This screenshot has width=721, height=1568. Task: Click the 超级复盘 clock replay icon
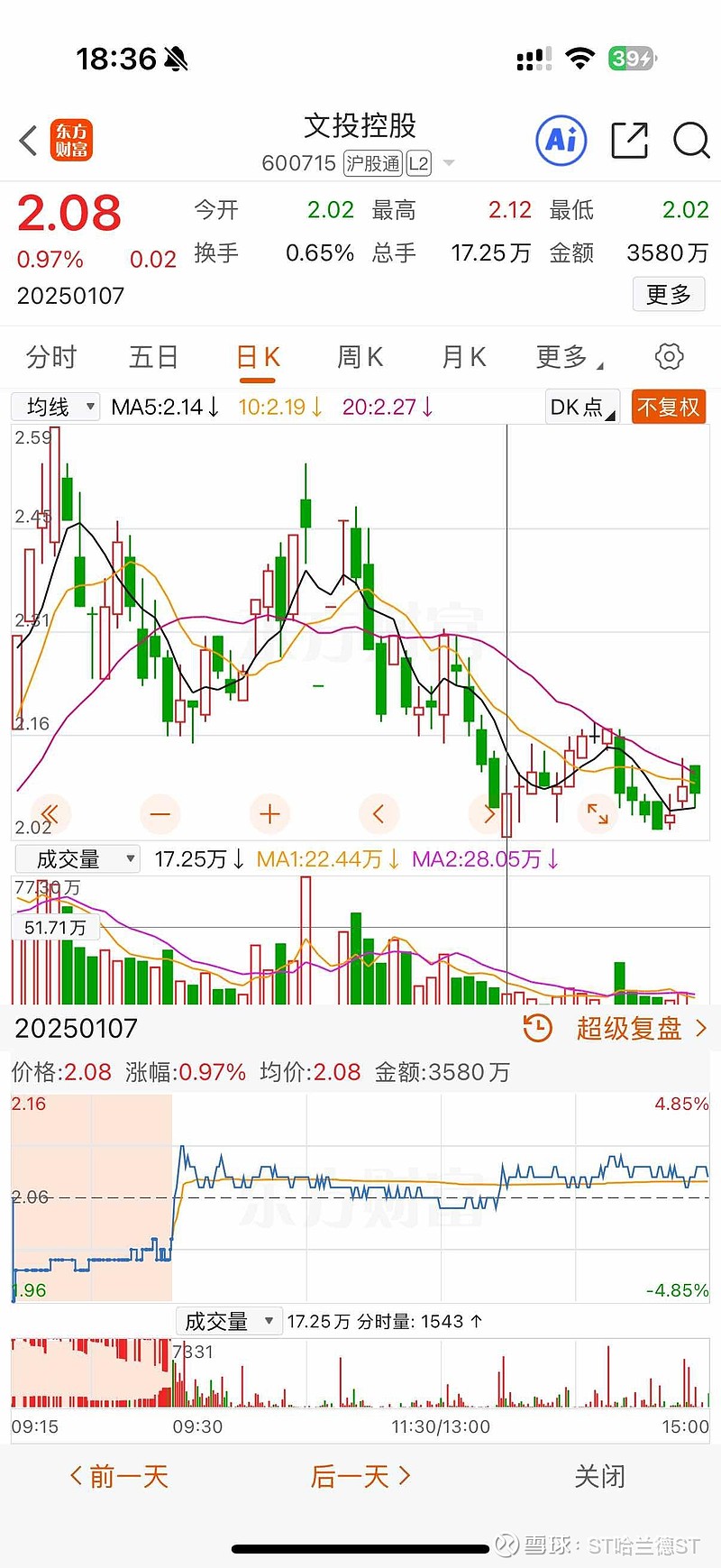tap(536, 1028)
